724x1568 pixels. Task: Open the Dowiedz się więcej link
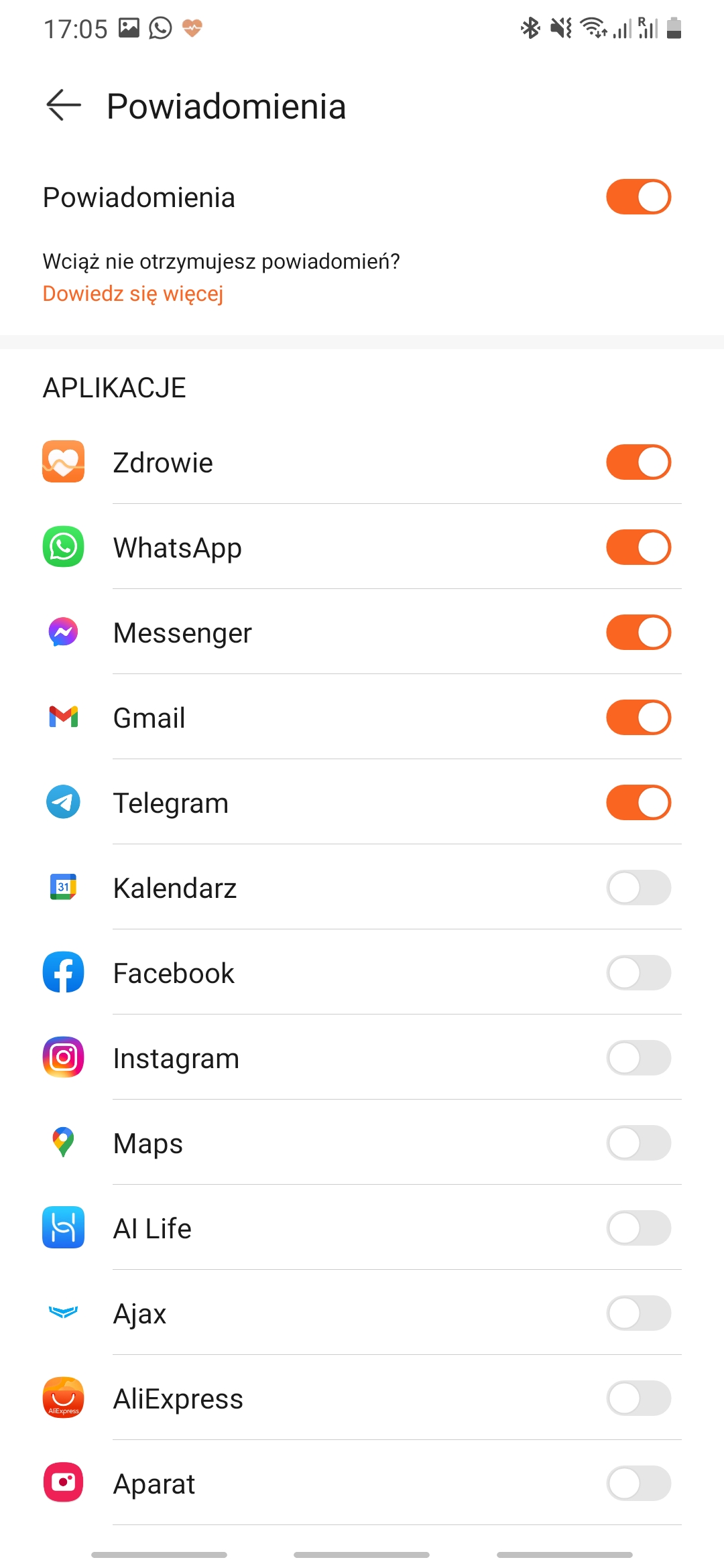pos(133,293)
